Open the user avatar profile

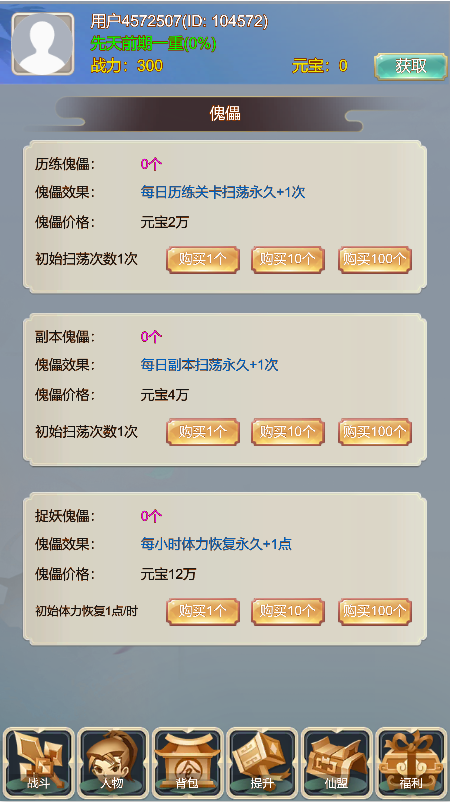(x=43, y=44)
